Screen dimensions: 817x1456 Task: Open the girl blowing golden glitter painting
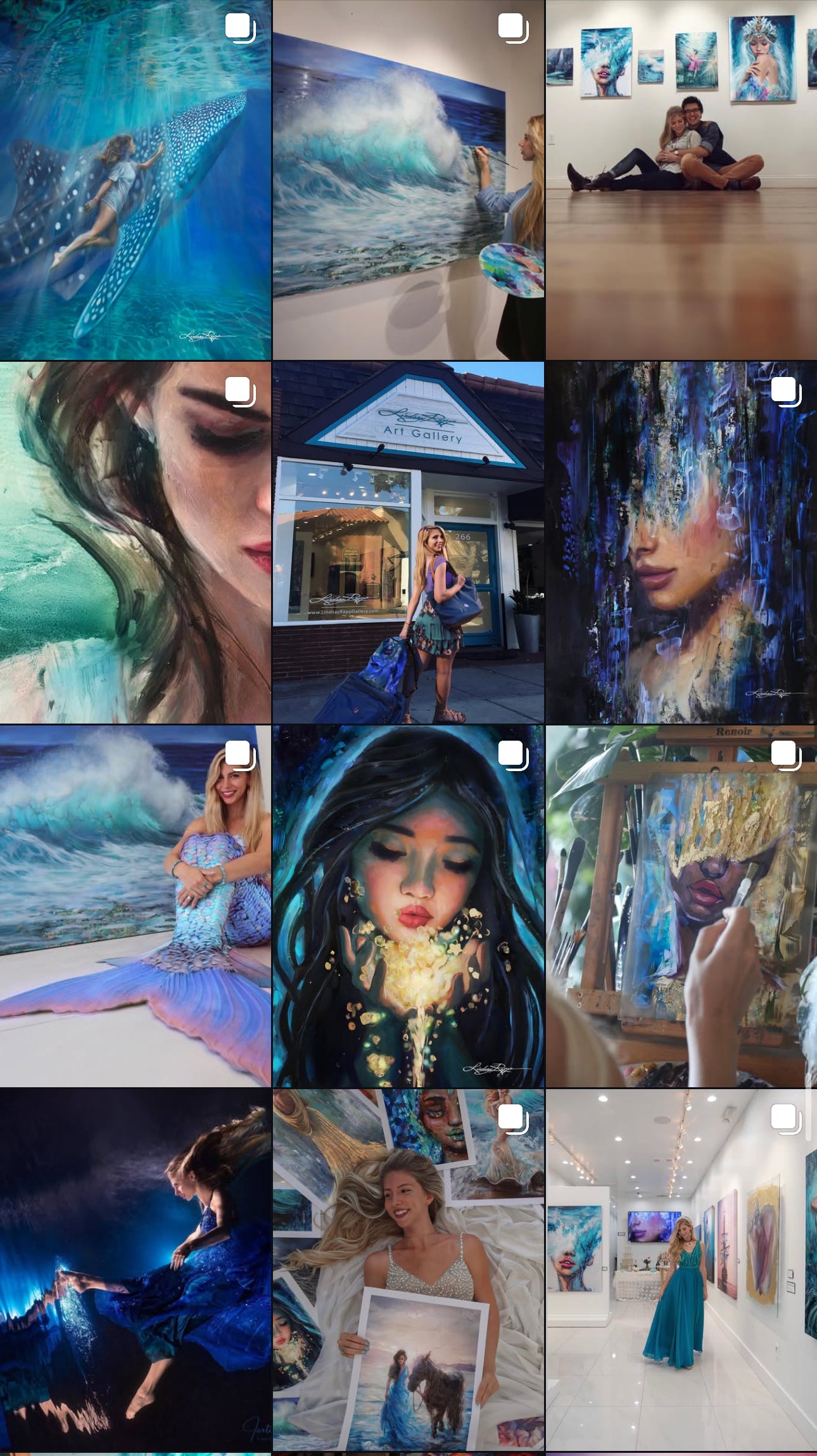point(408,906)
